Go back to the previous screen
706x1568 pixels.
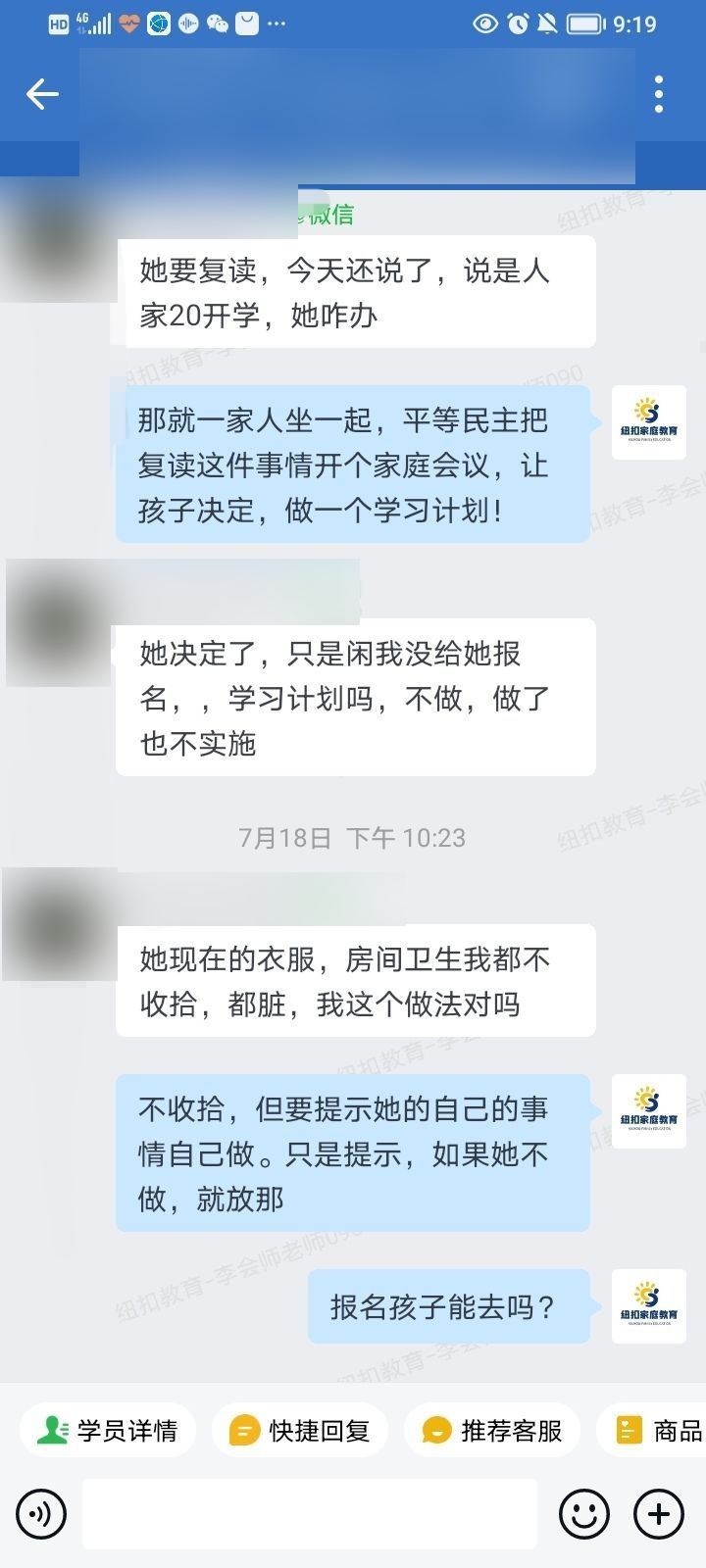41,94
